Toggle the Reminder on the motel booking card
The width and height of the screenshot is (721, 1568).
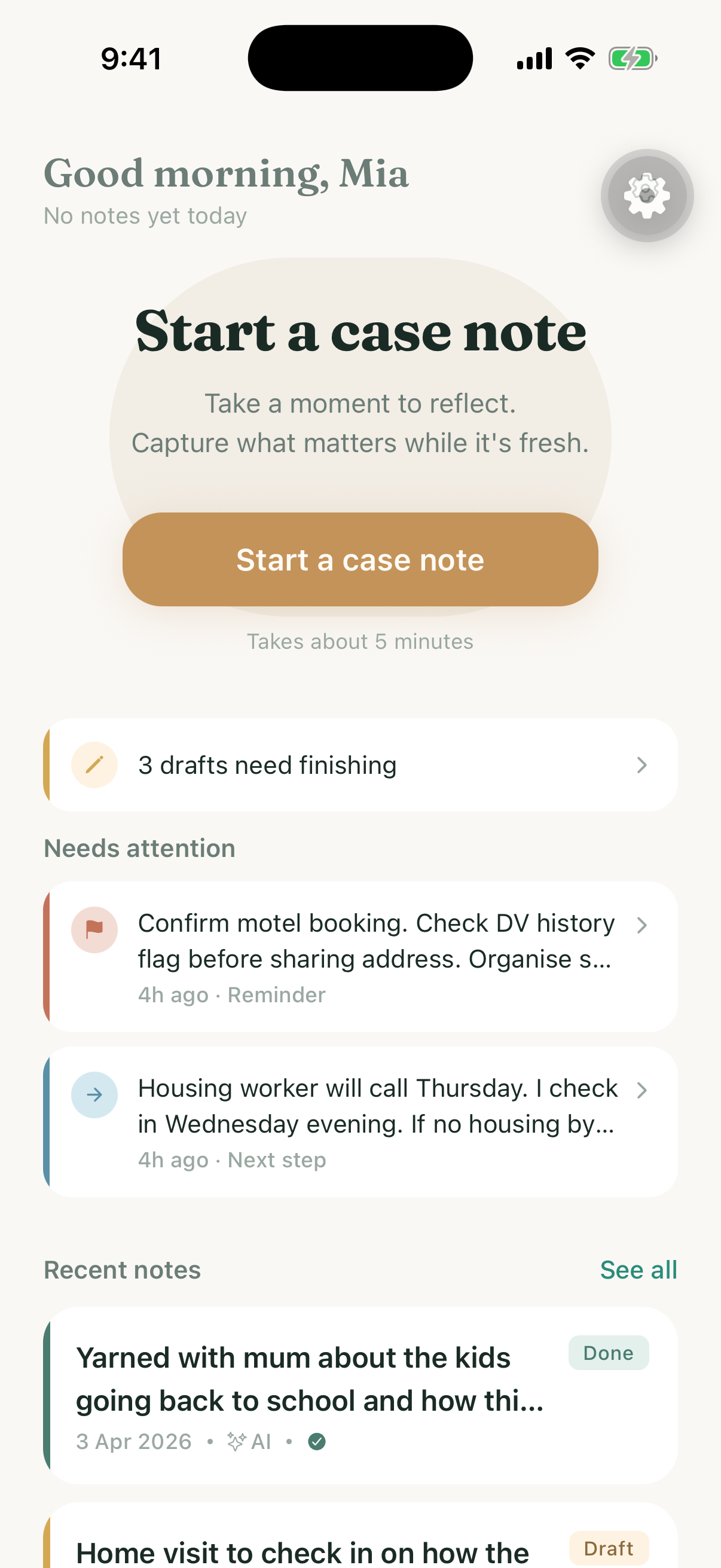276,994
